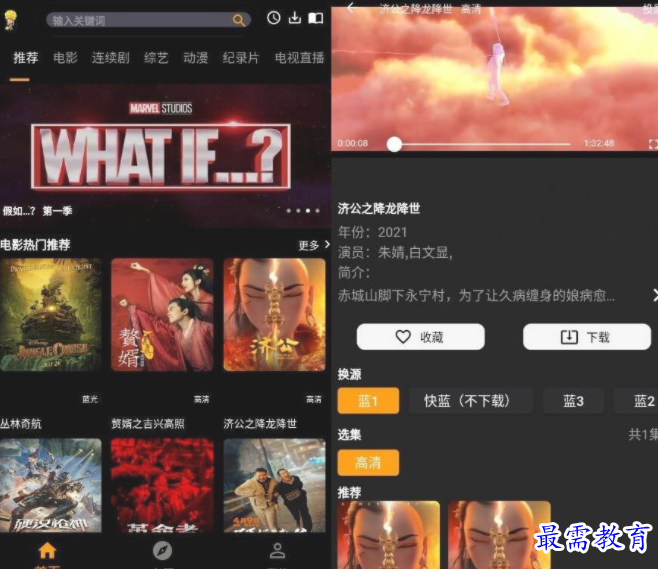Go to the 动漫 tab
This screenshot has height=569, width=658.
pyautogui.click(x=196, y=58)
